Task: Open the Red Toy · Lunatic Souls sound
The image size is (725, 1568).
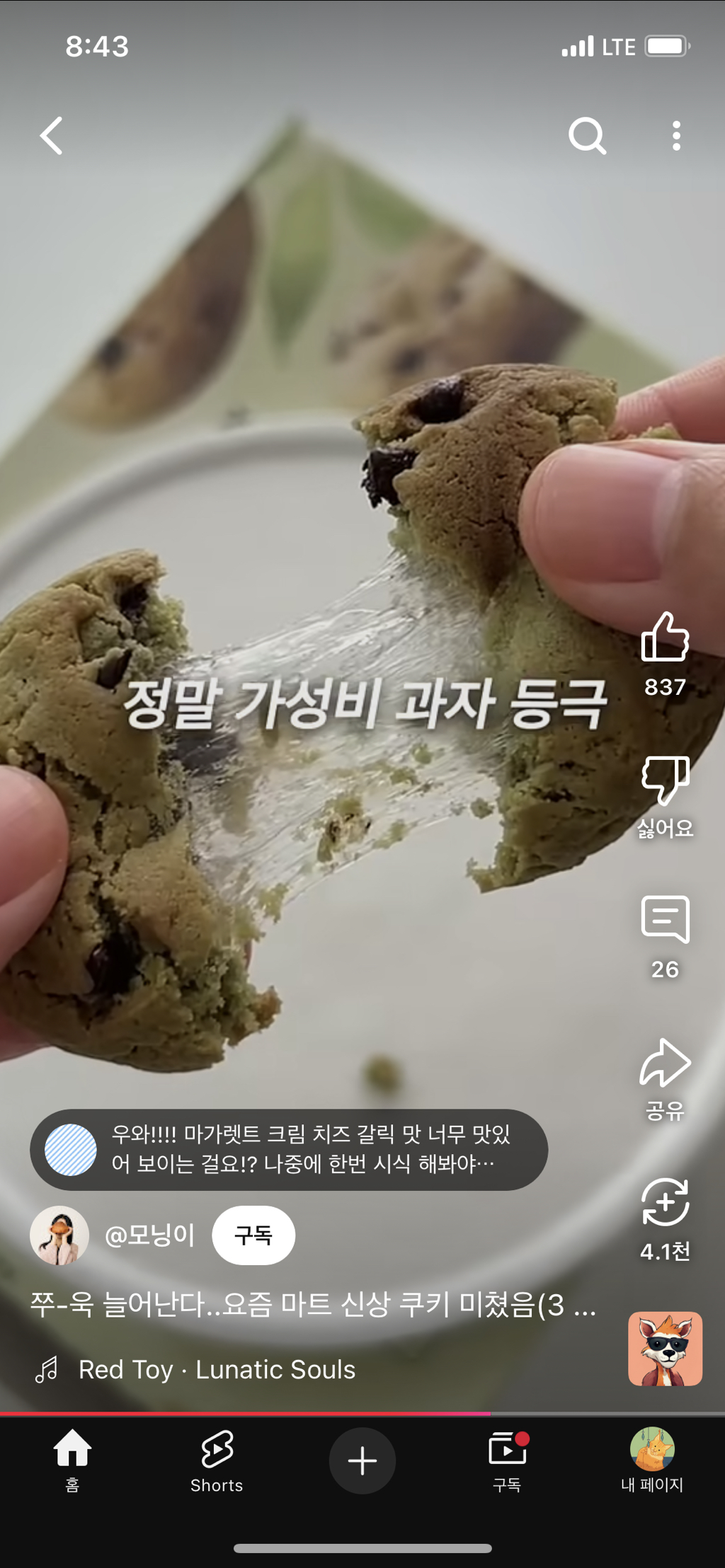Action: coord(216,1370)
